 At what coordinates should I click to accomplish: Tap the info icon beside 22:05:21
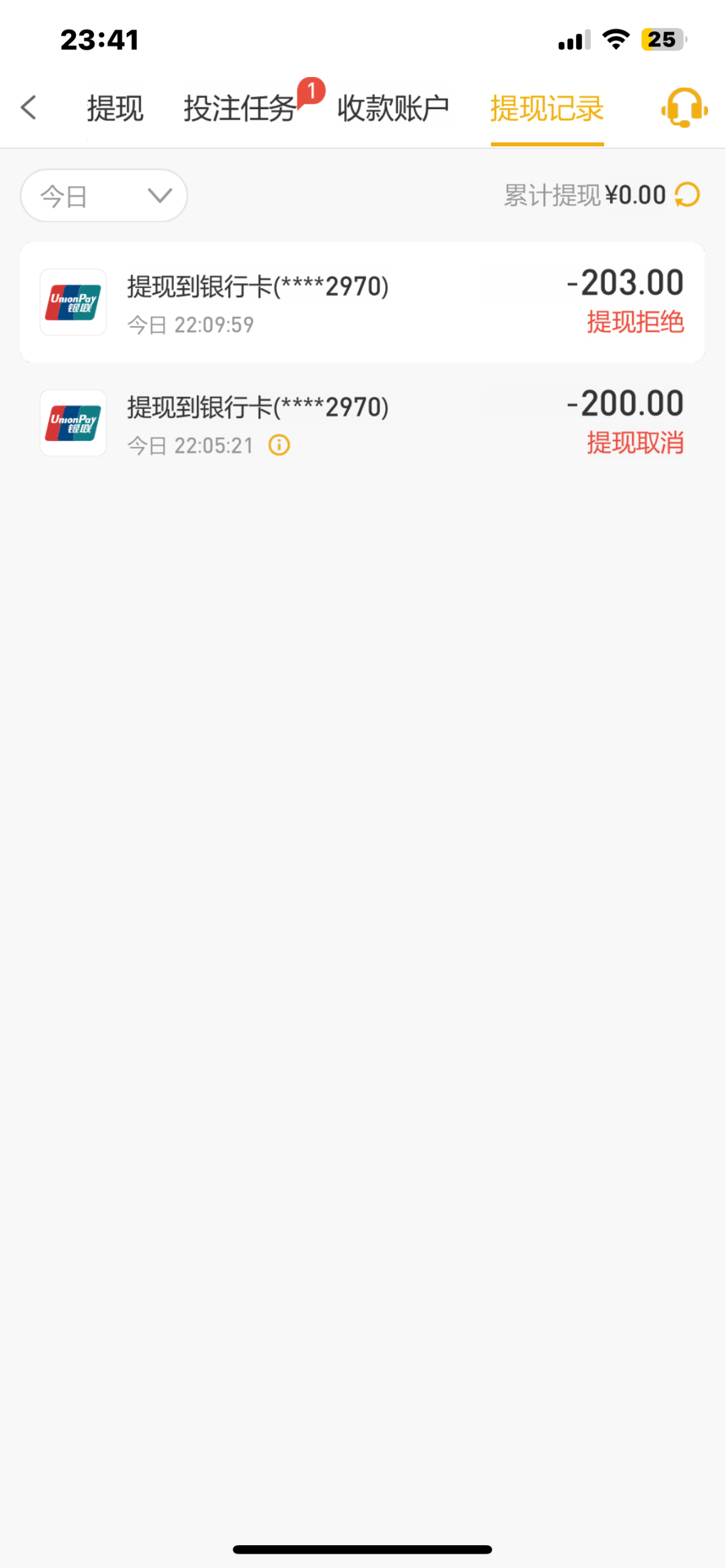coord(279,446)
